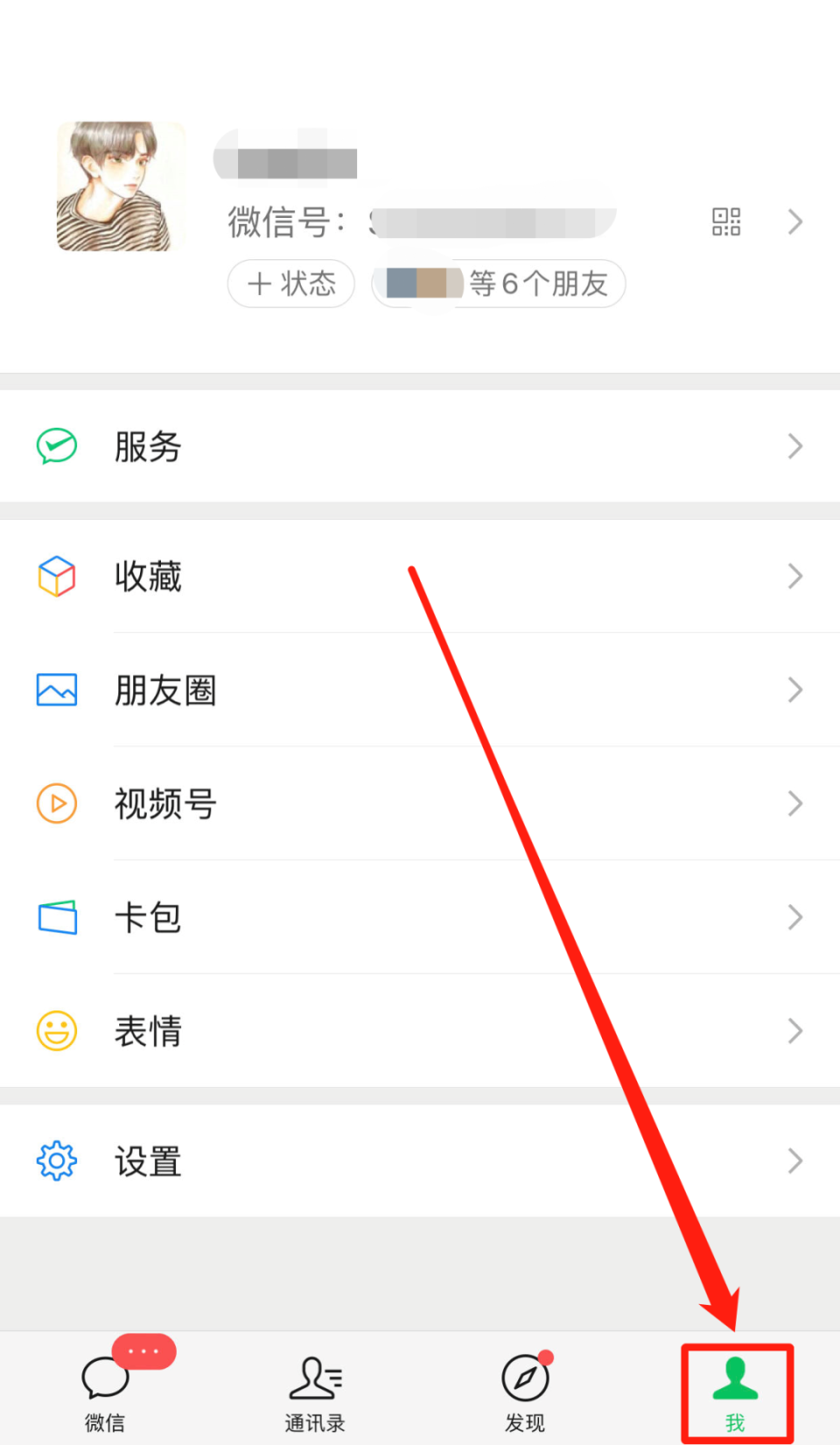Expand the 设置 row chevron

794,1160
